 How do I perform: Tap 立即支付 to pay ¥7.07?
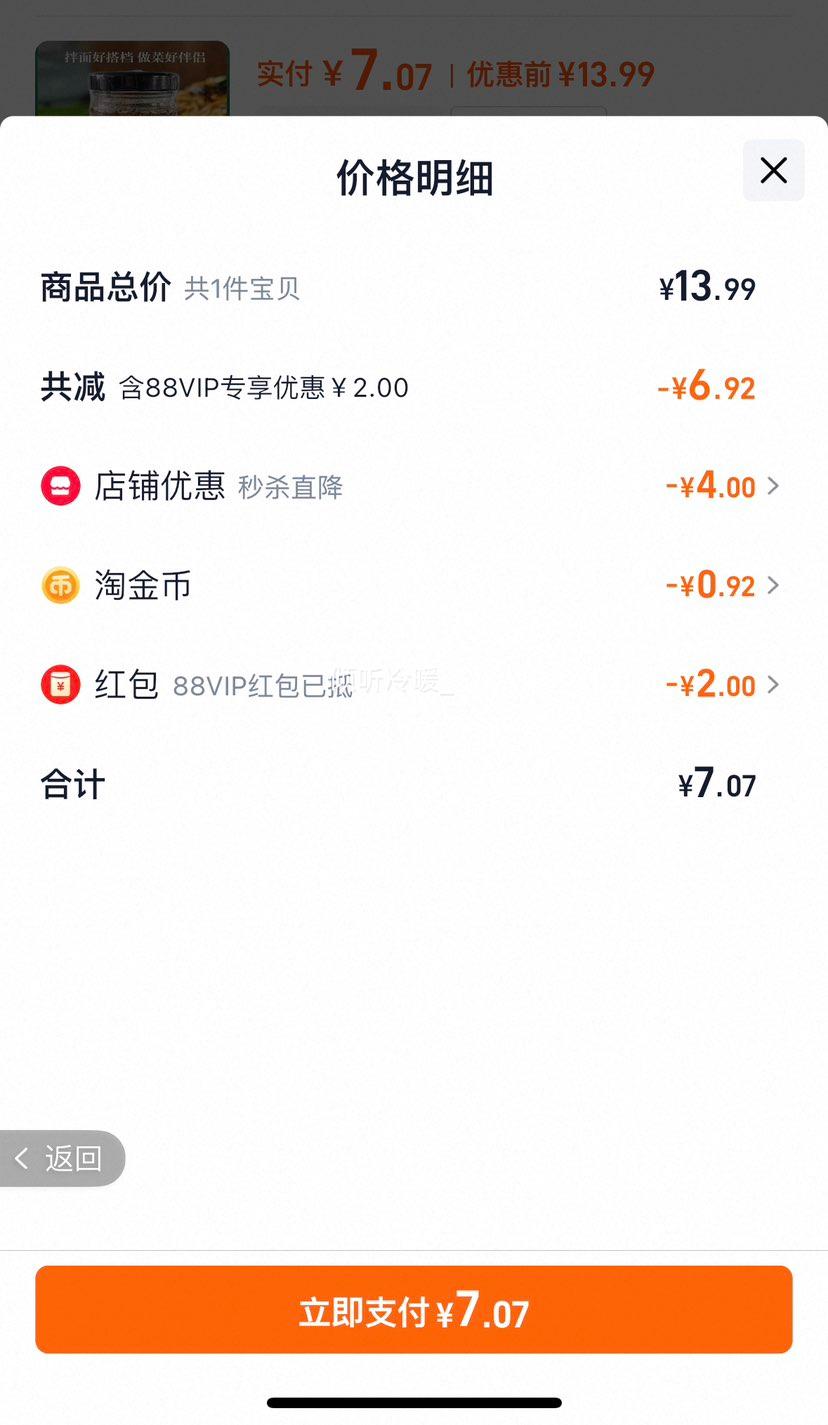point(414,1310)
